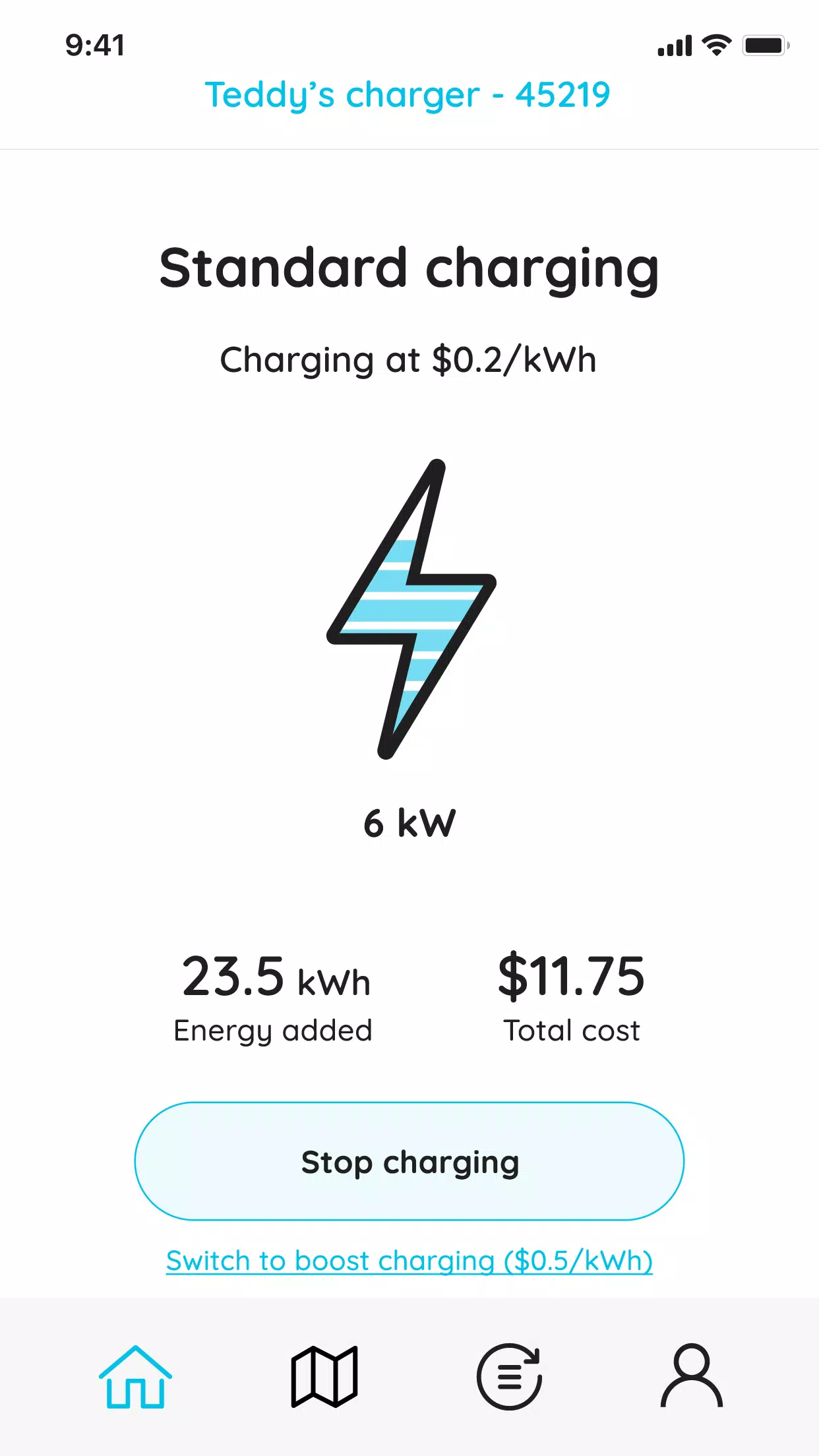
Task: Open the boost charging ($0.5/kWh) link
Action: click(409, 1261)
